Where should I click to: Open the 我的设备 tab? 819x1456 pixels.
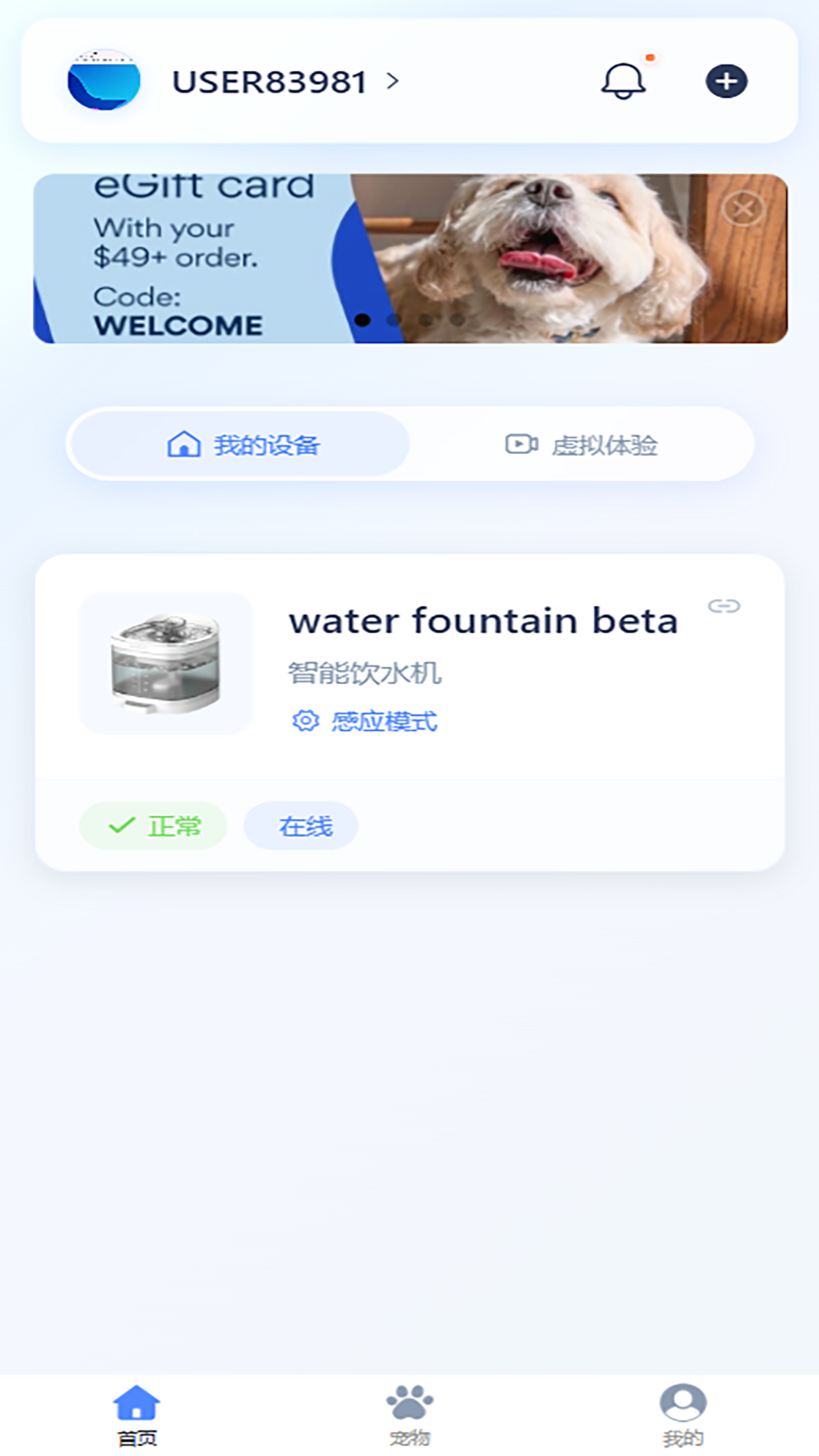tap(239, 444)
